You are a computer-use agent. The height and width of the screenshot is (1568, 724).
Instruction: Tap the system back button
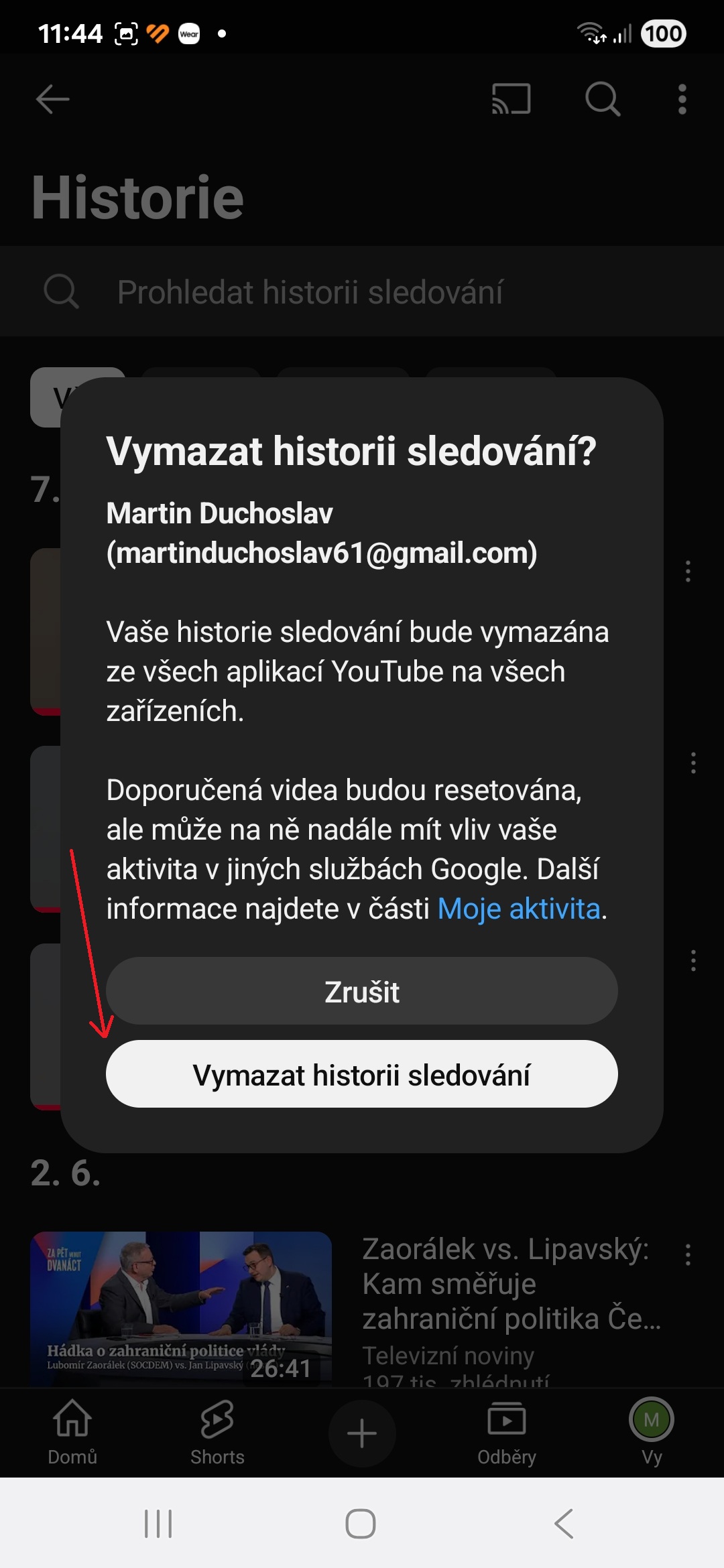coord(564,1524)
